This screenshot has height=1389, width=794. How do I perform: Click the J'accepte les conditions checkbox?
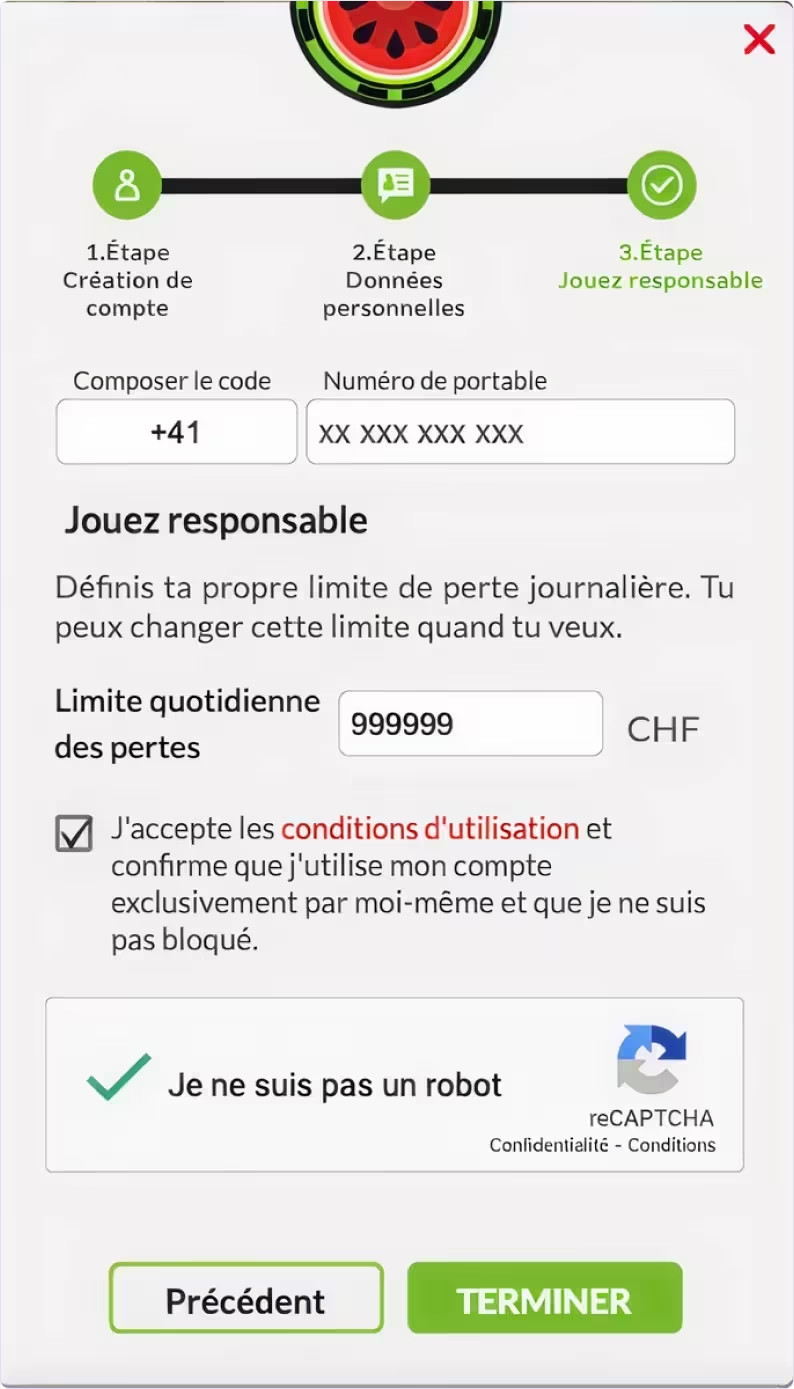tap(73, 832)
